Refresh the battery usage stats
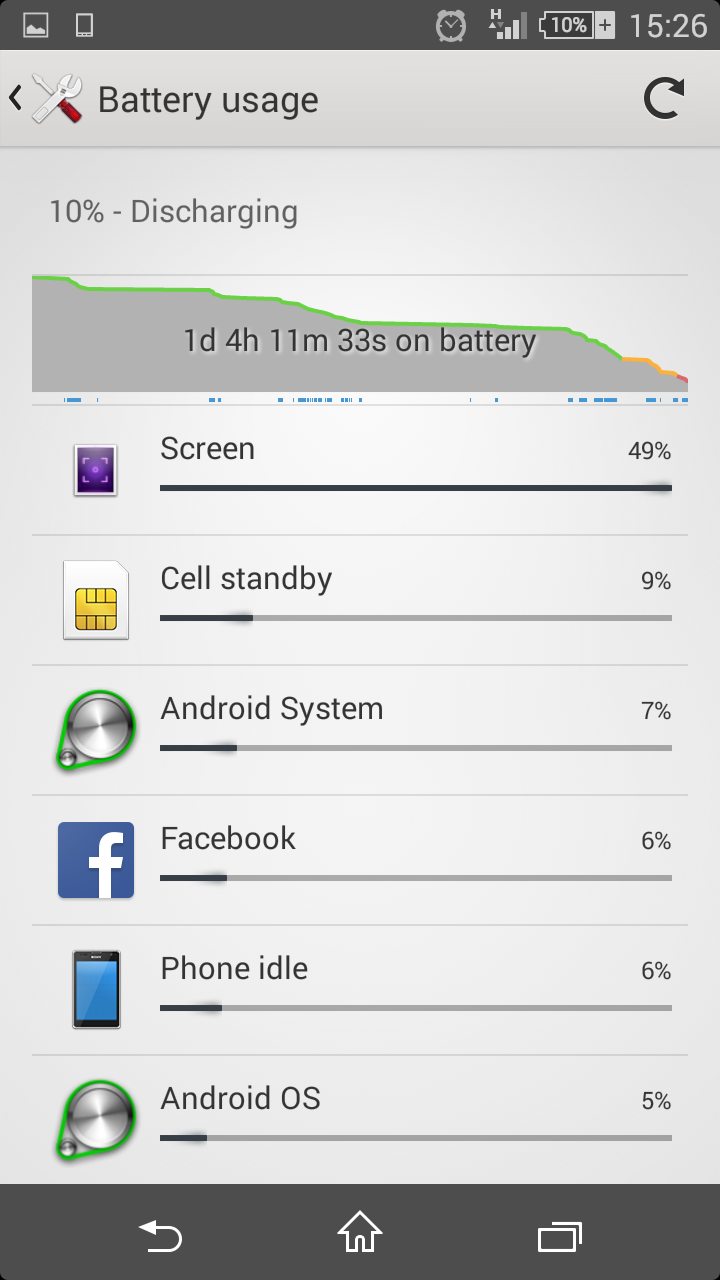The width and height of the screenshot is (720, 1280). (x=664, y=100)
